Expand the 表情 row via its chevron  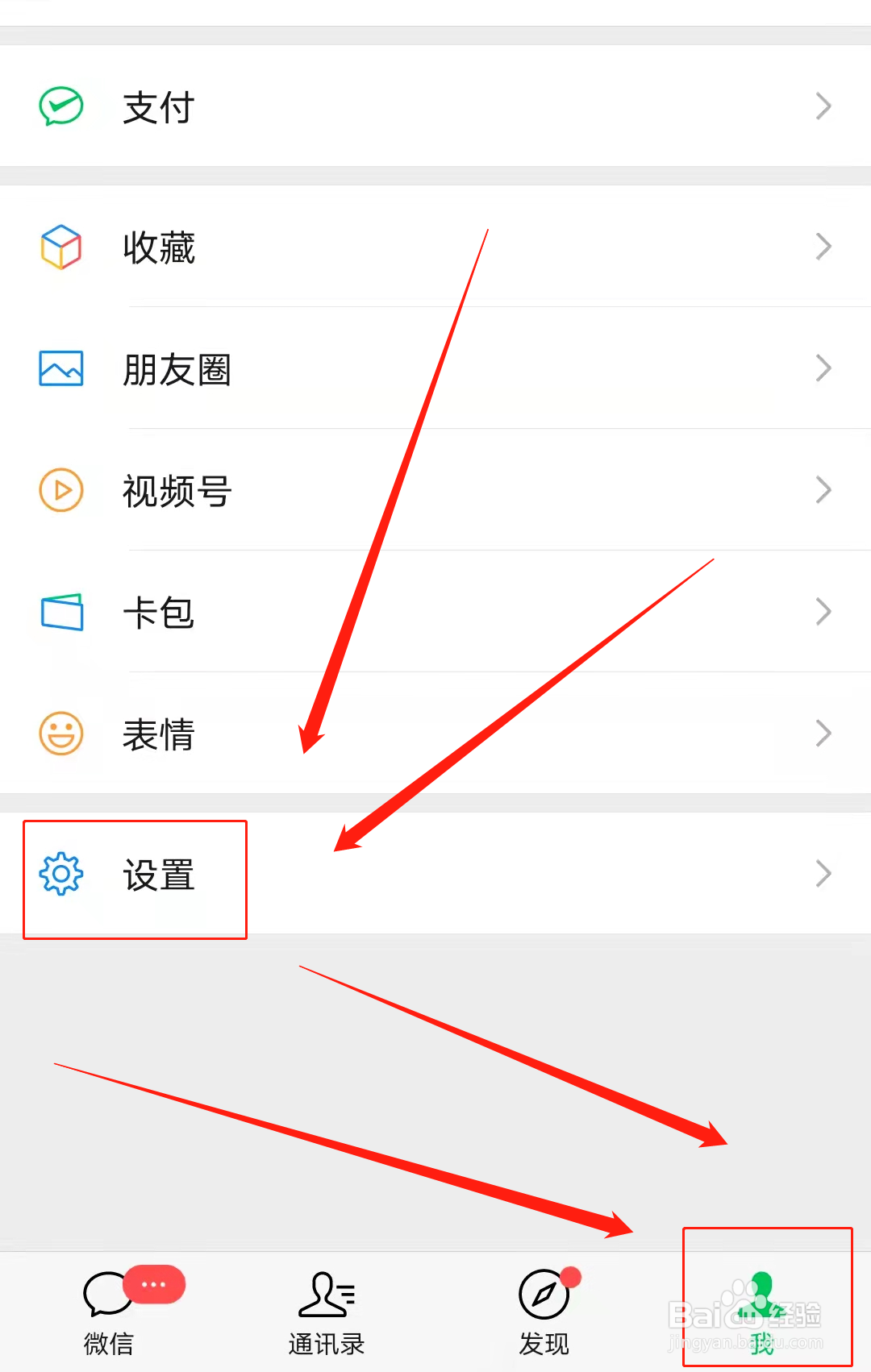(x=822, y=733)
